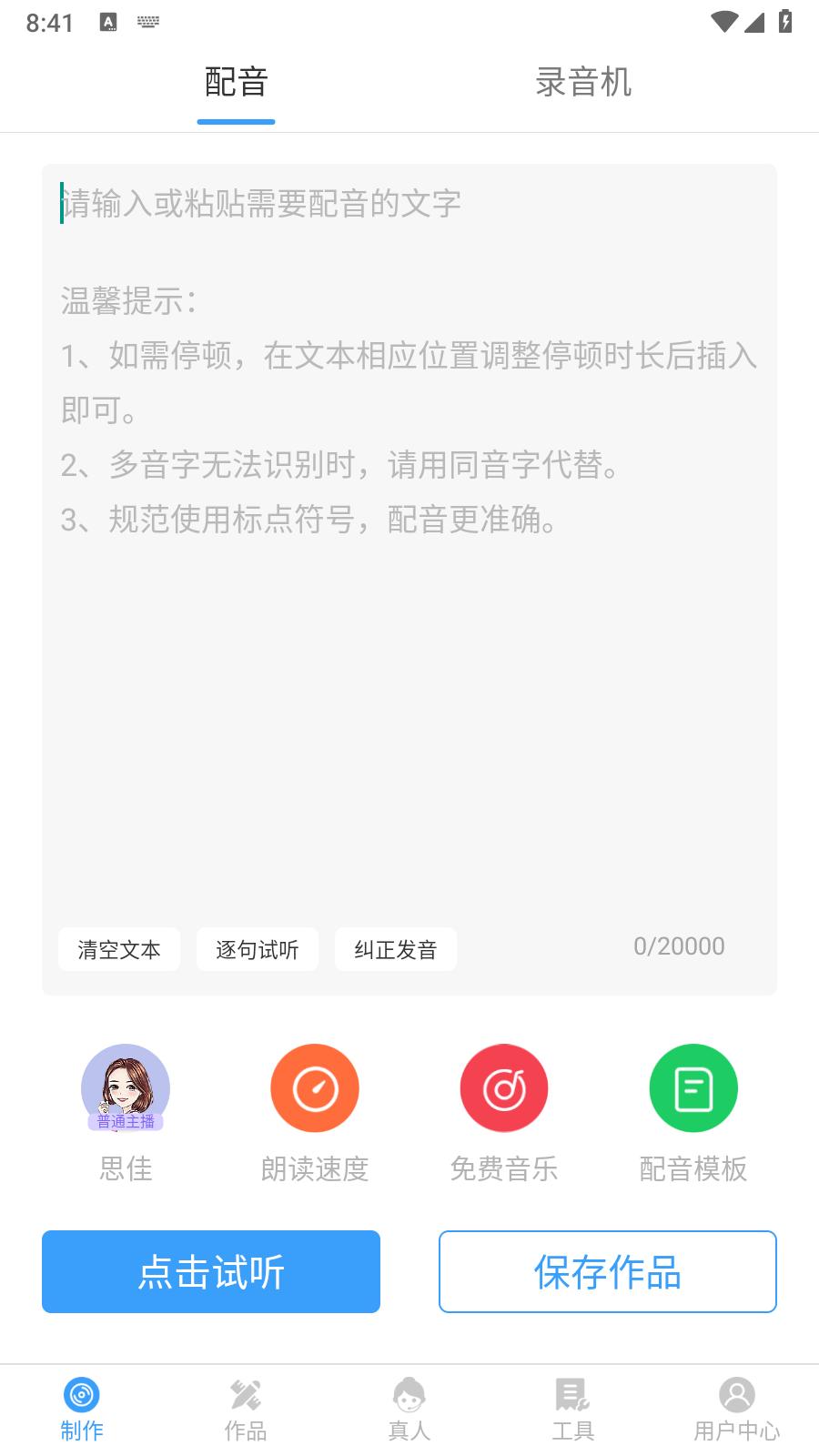Stay on the 配音 dubbing tab
The image size is (819, 1456).
pyautogui.click(x=236, y=82)
